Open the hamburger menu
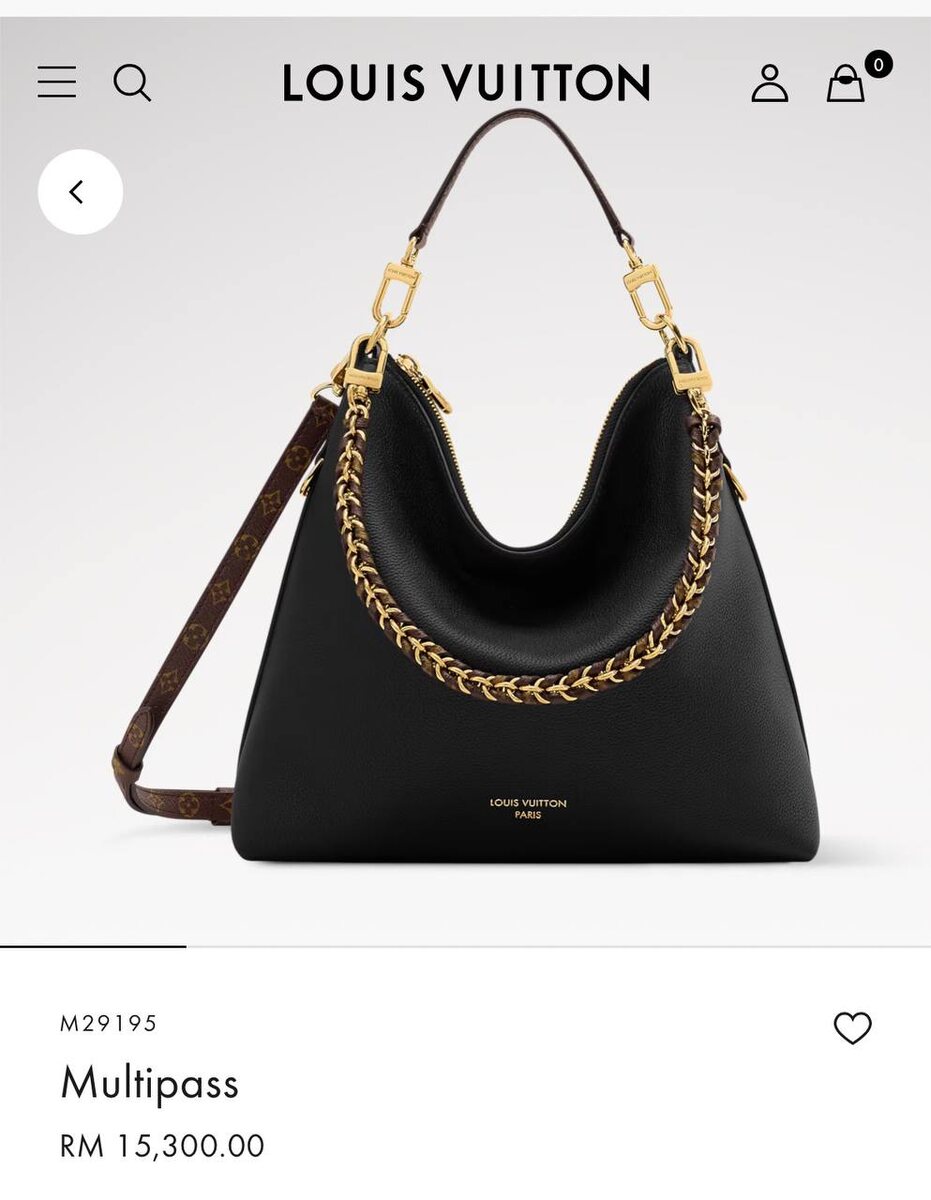 tap(57, 82)
